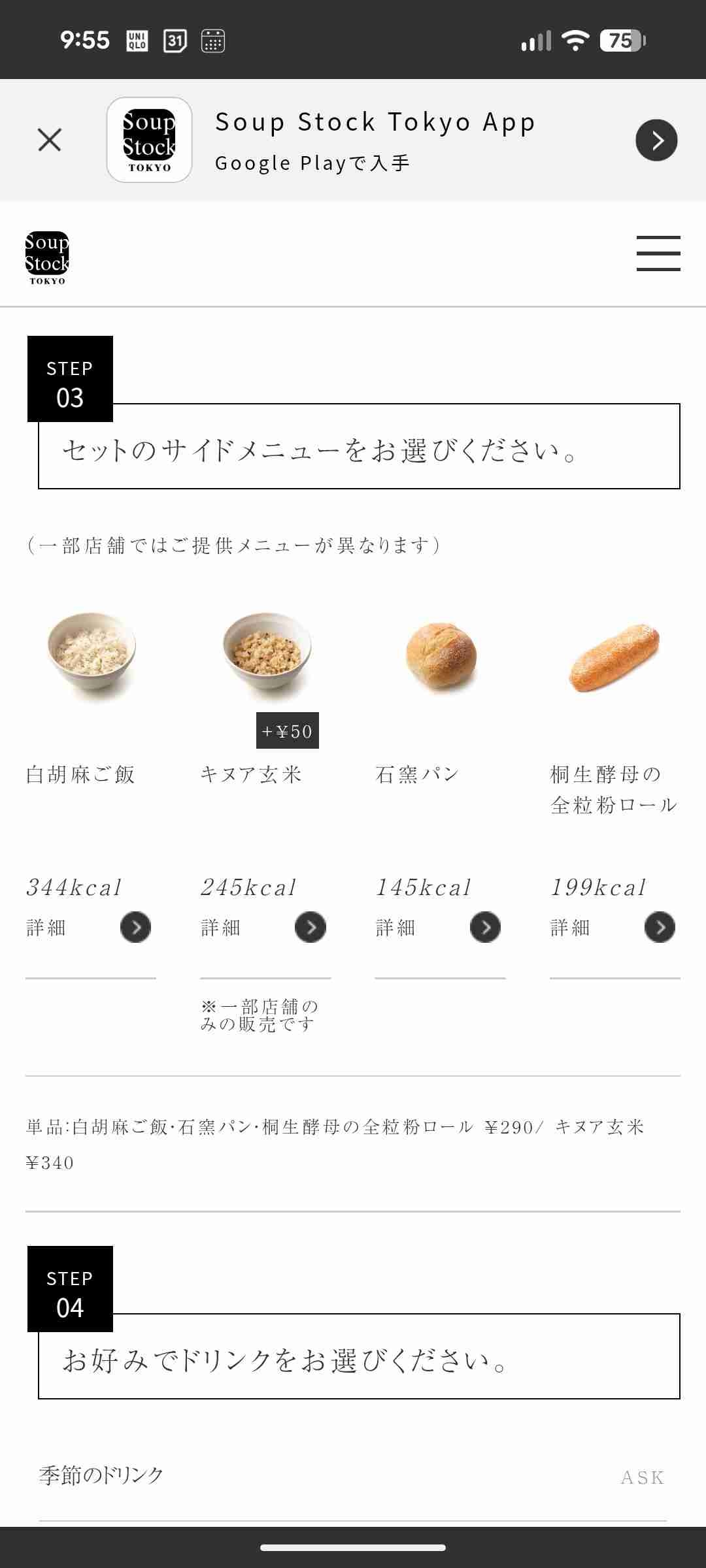Go to Soup Stock Tokyo home logo

[x=47, y=257]
